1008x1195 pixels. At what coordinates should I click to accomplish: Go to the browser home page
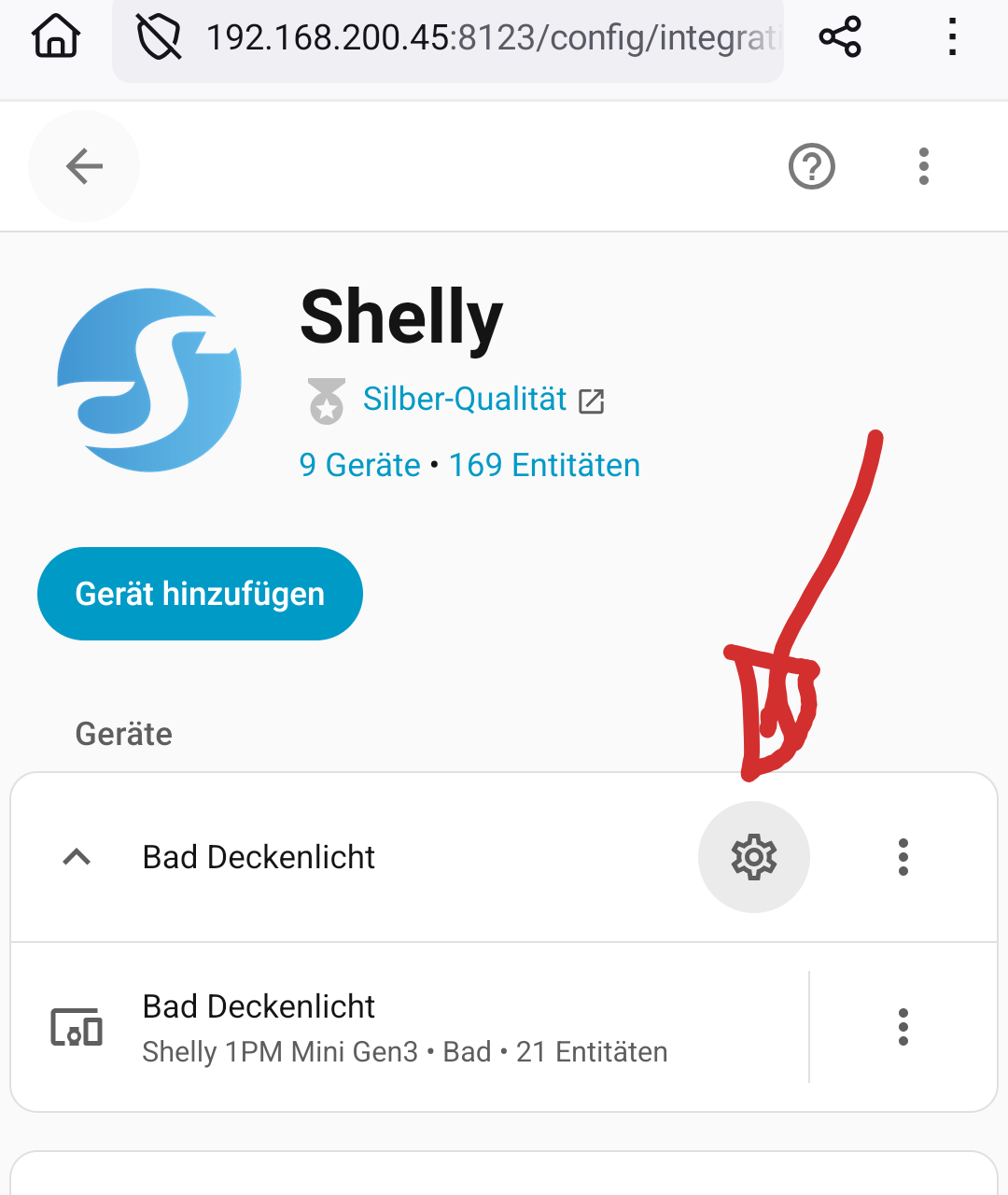pos(56,38)
